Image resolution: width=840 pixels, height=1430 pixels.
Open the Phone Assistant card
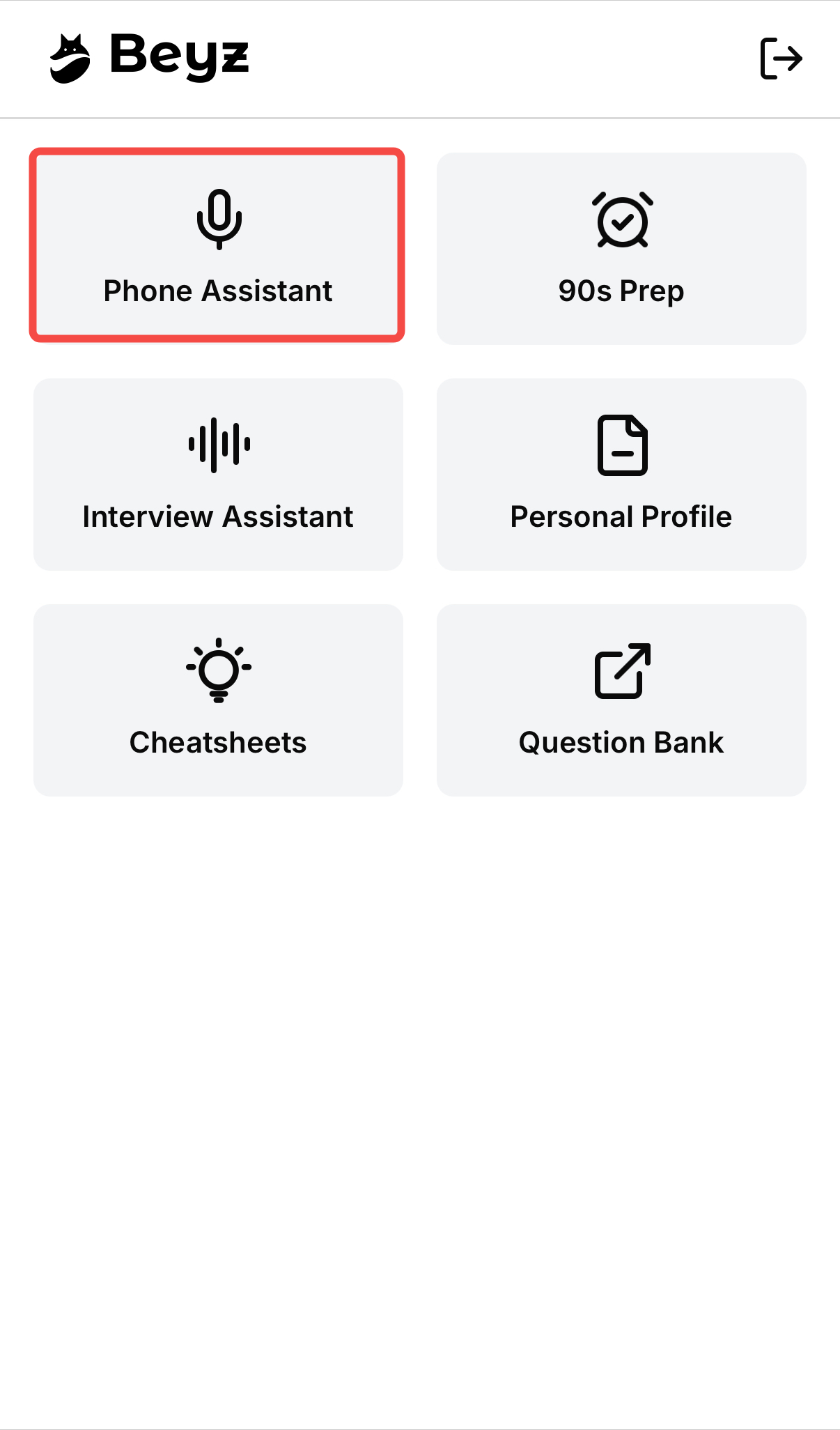217,246
